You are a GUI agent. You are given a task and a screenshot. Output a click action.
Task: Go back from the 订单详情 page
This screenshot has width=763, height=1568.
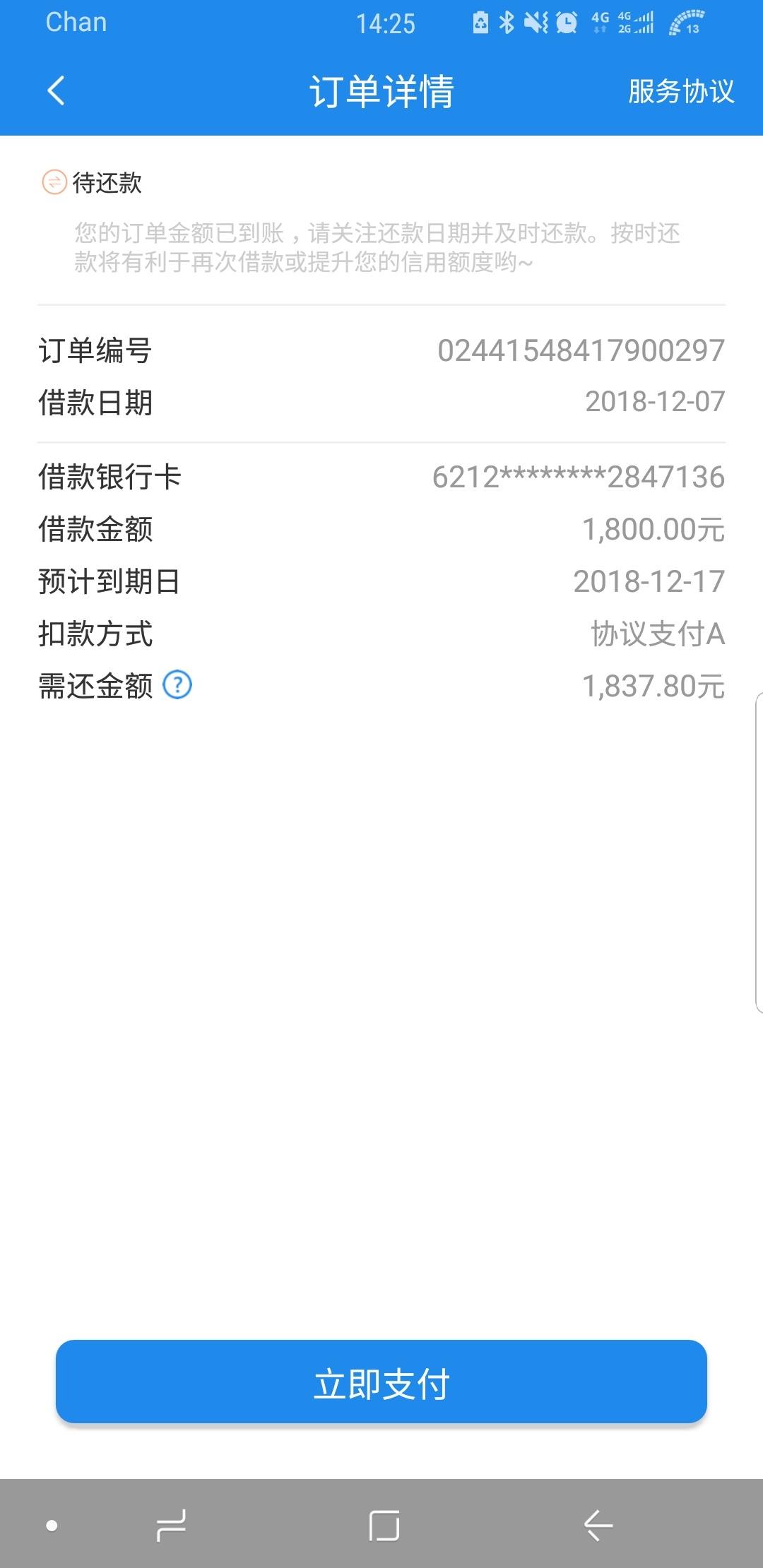(56, 91)
